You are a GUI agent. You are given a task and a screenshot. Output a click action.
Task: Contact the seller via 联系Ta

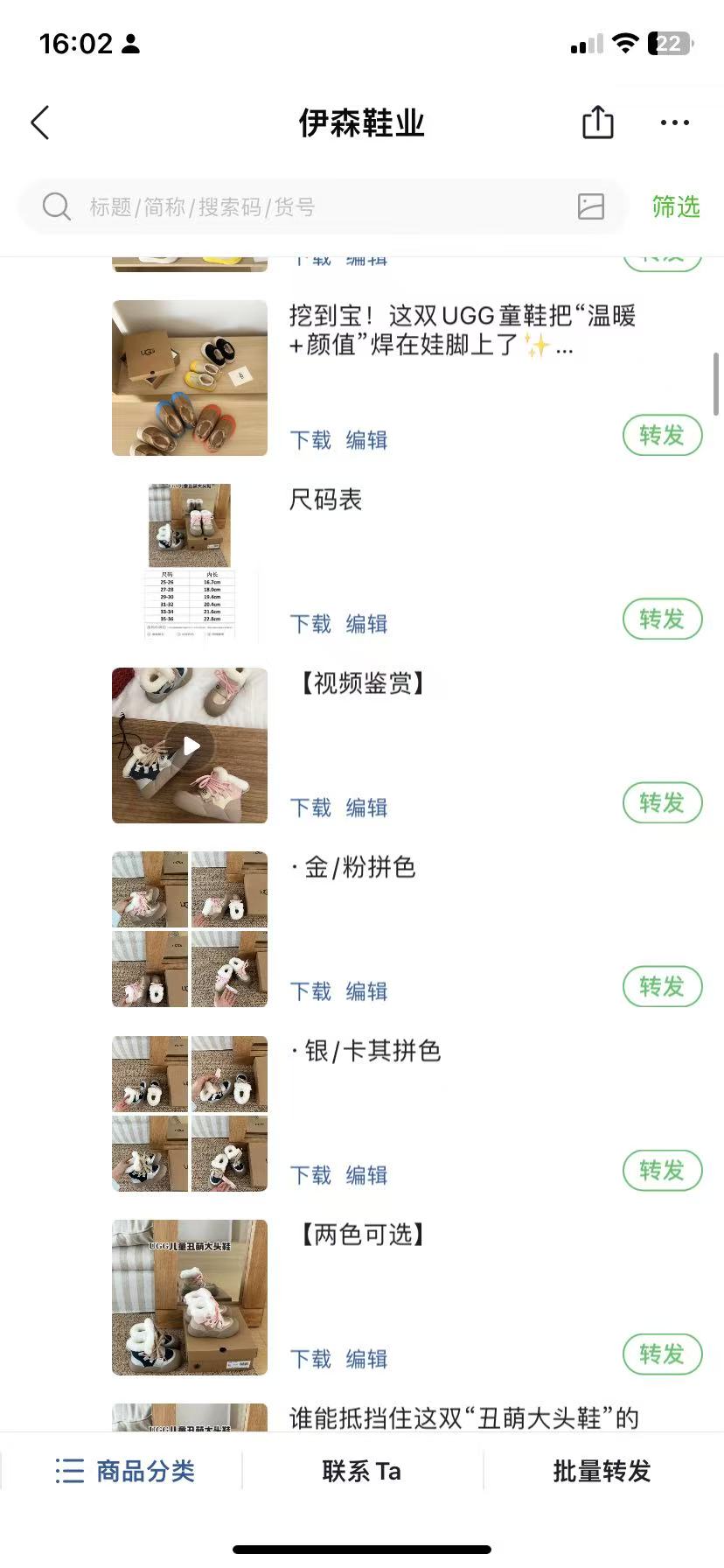point(362,1471)
